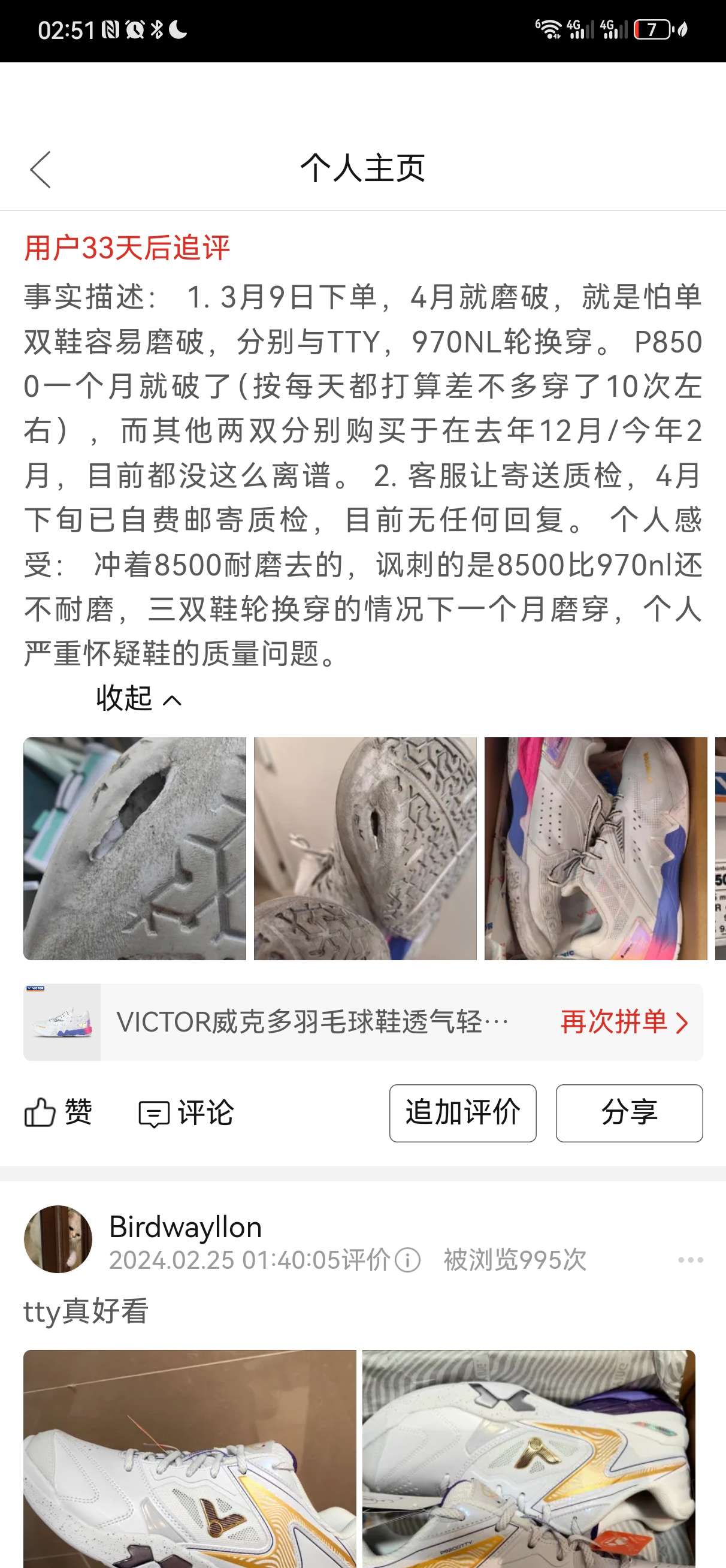Open 评论 for this review
Screen dimensions: 726x1568
click(x=186, y=1112)
